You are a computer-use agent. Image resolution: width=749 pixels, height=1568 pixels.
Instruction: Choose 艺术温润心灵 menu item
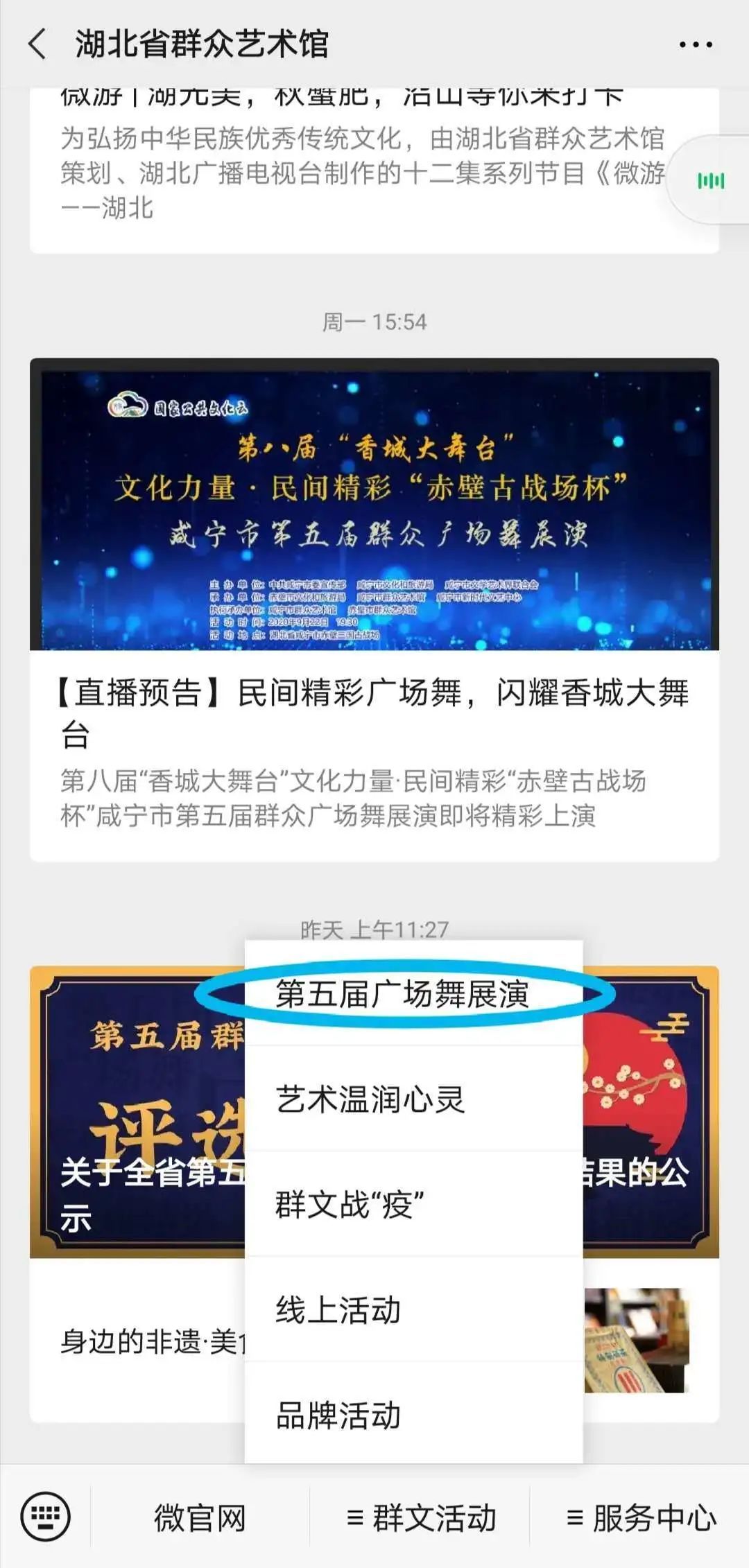(x=370, y=1099)
